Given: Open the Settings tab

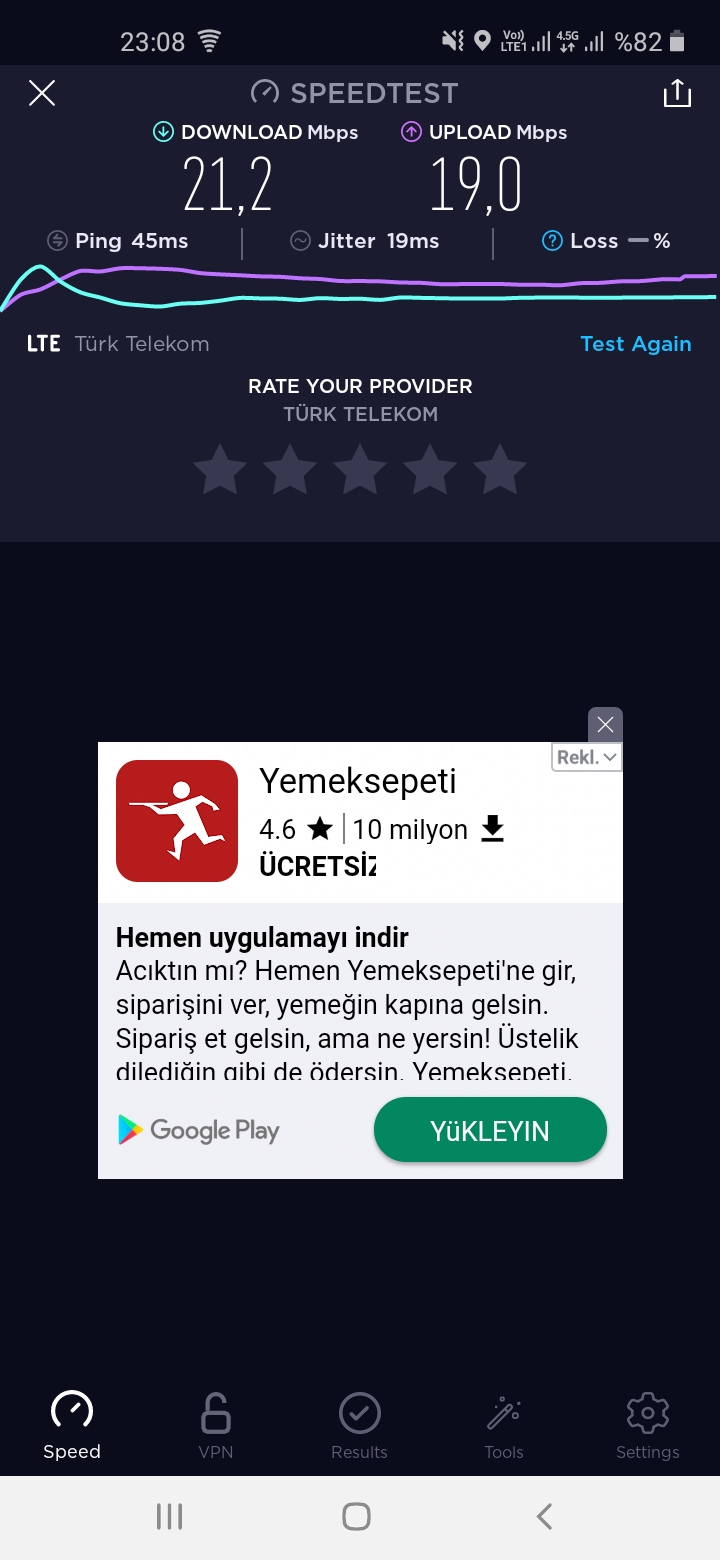Looking at the screenshot, I should point(647,1426).
